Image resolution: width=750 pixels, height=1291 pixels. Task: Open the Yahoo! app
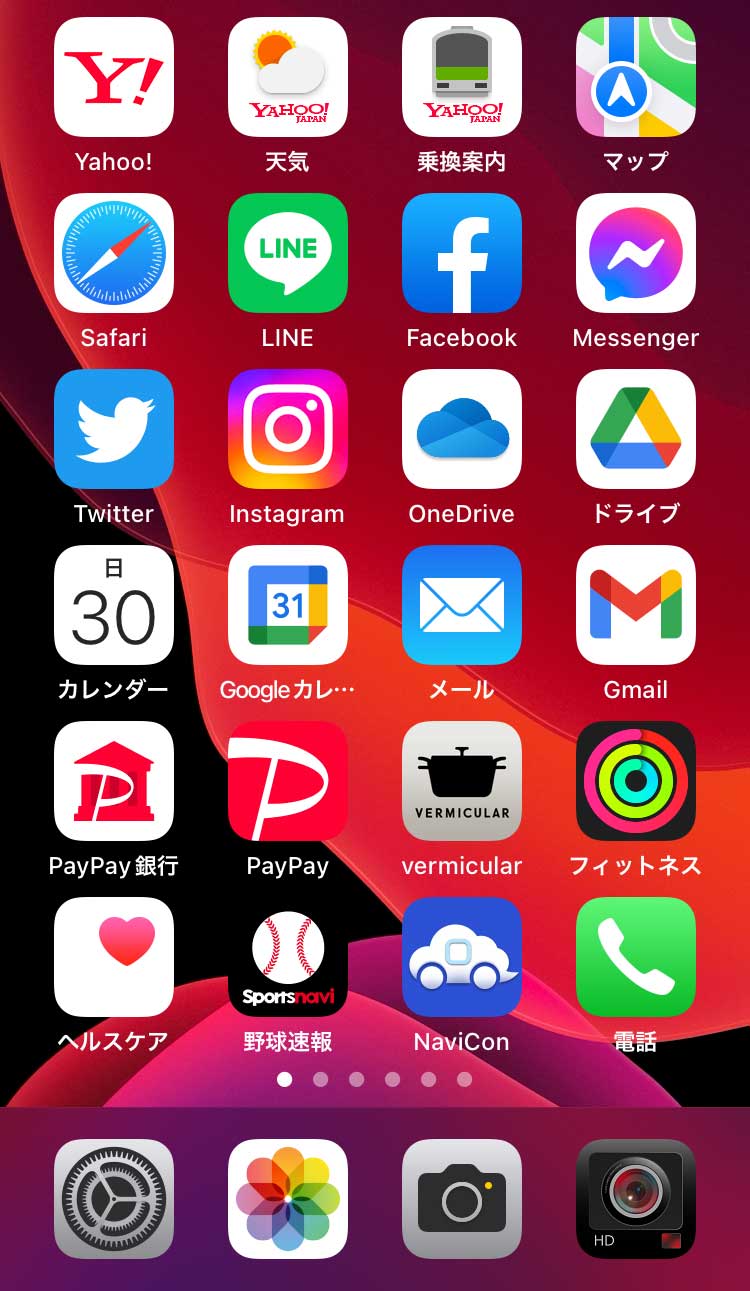click(x=114, y=77)
